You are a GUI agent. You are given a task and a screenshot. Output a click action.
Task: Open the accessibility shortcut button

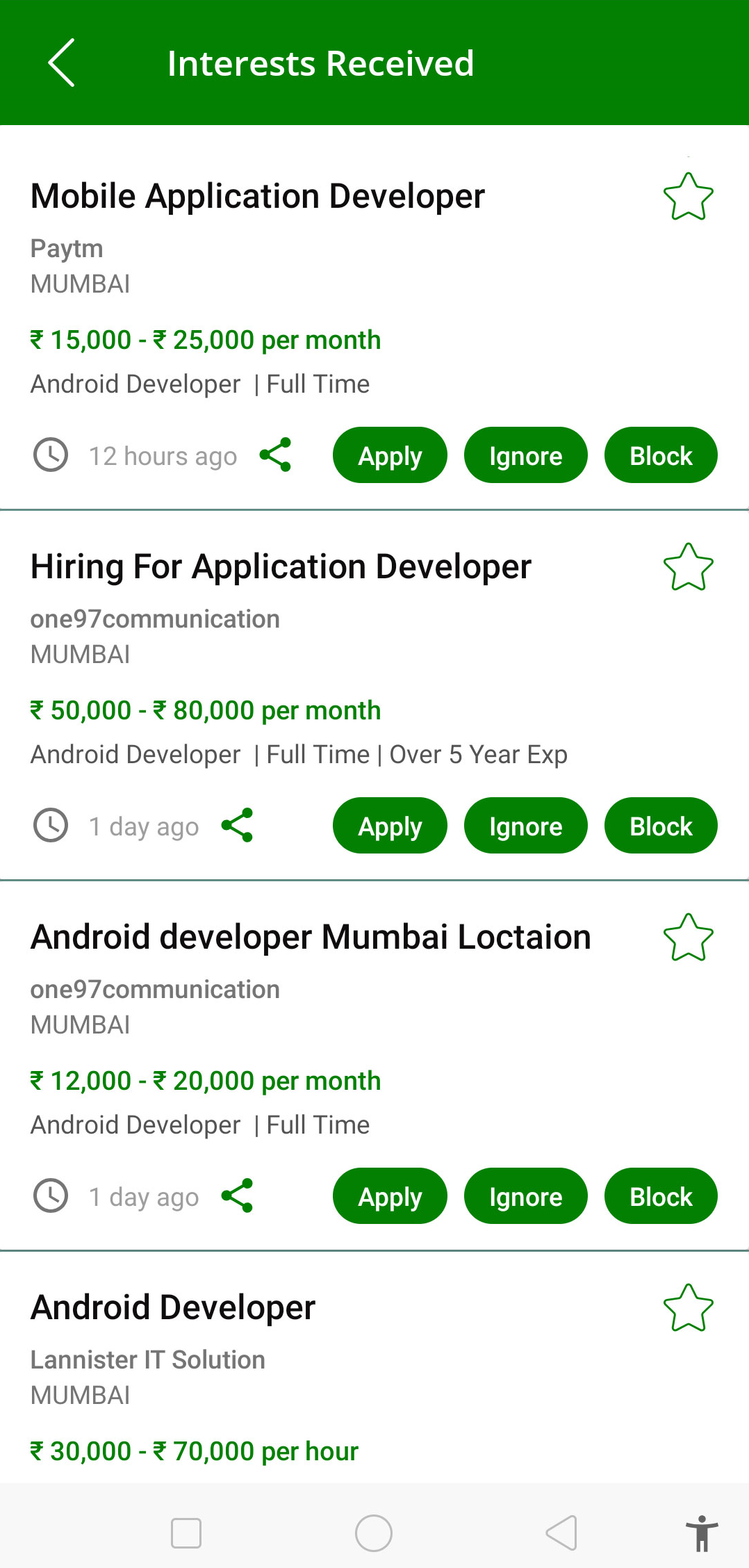tap(702, 1533)
